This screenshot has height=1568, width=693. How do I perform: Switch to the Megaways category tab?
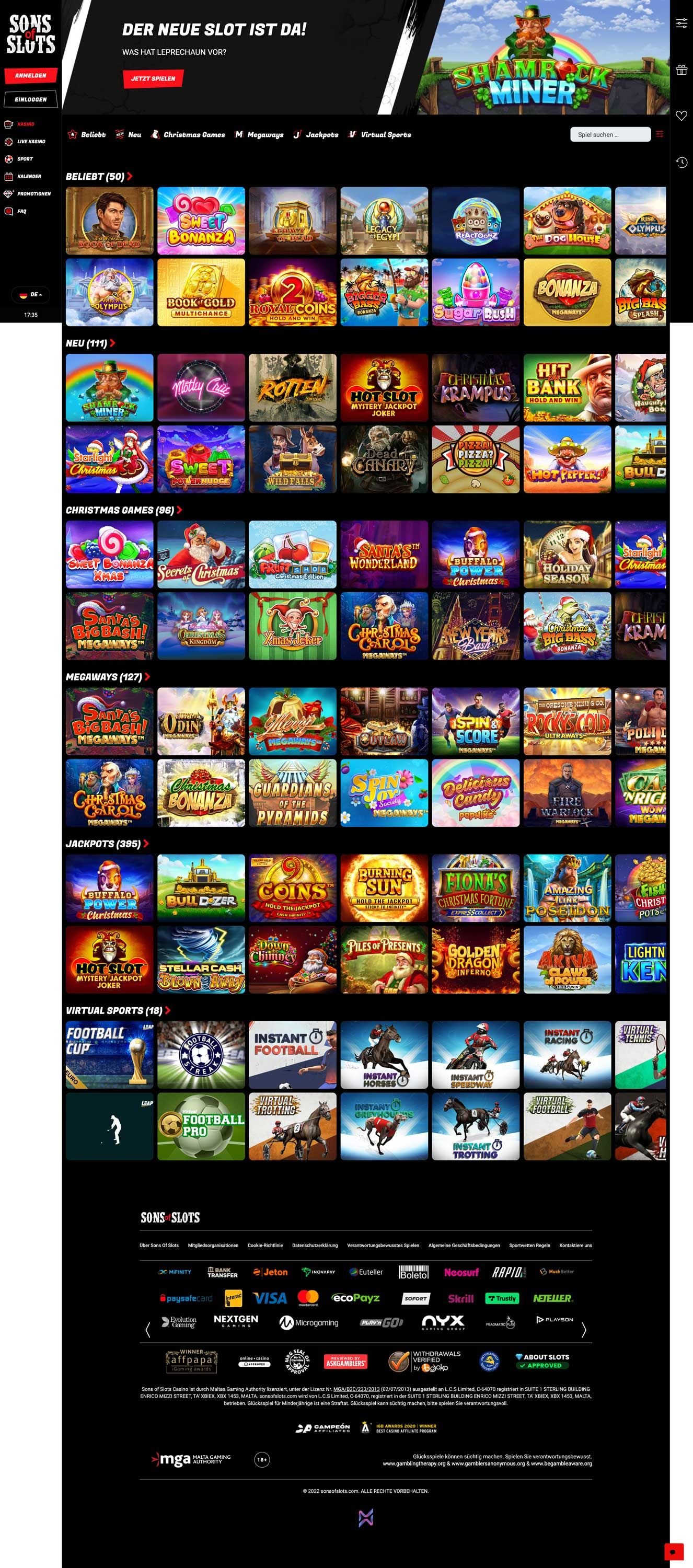click(x=260, y=134)
